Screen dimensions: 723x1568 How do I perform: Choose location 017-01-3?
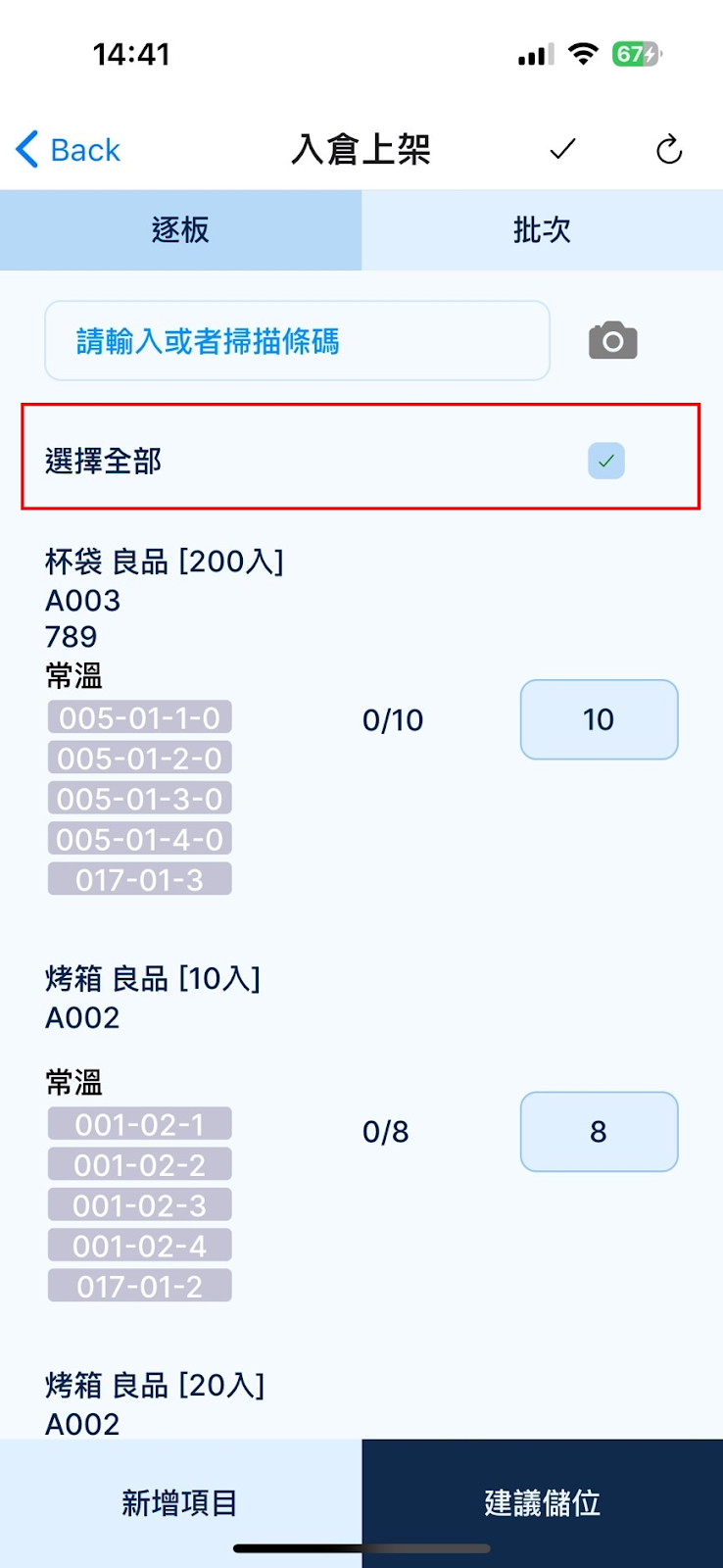(x=140, y=879)
